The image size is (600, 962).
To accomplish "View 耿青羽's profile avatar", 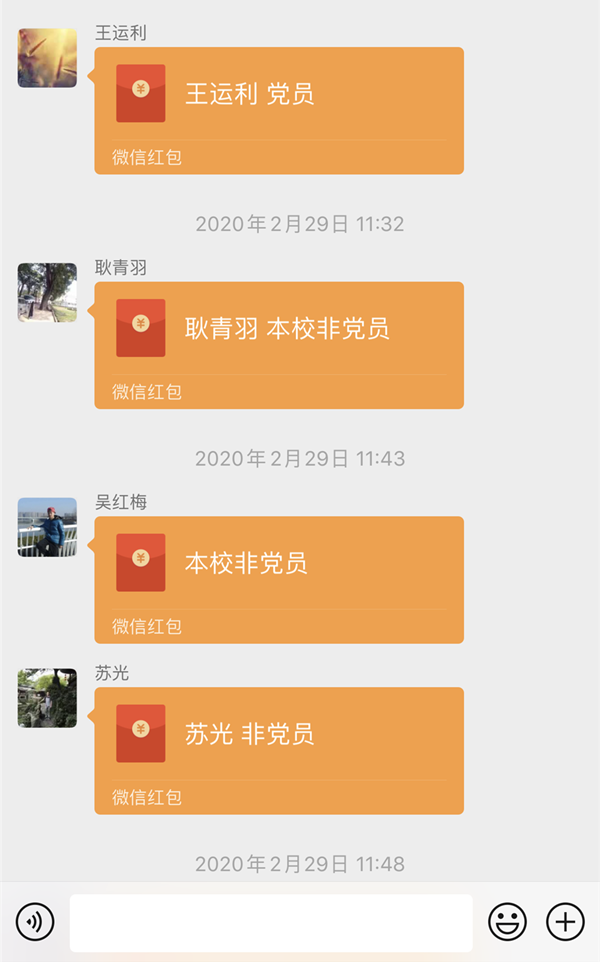I will coord(47,293).
